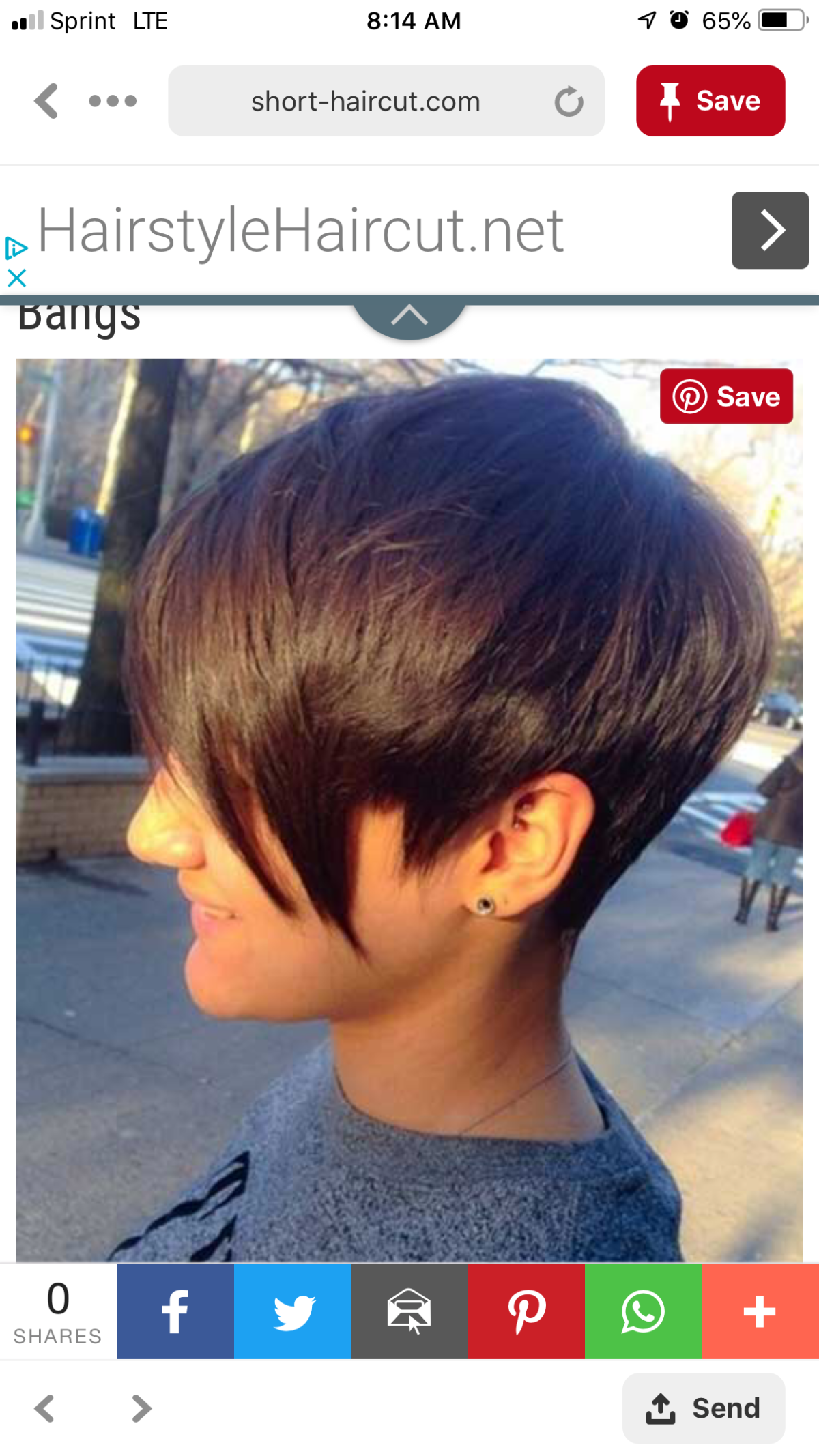Reload the page with the refresh icon
The height and width of the screenshot is (1456, 819).
[569, 102]
